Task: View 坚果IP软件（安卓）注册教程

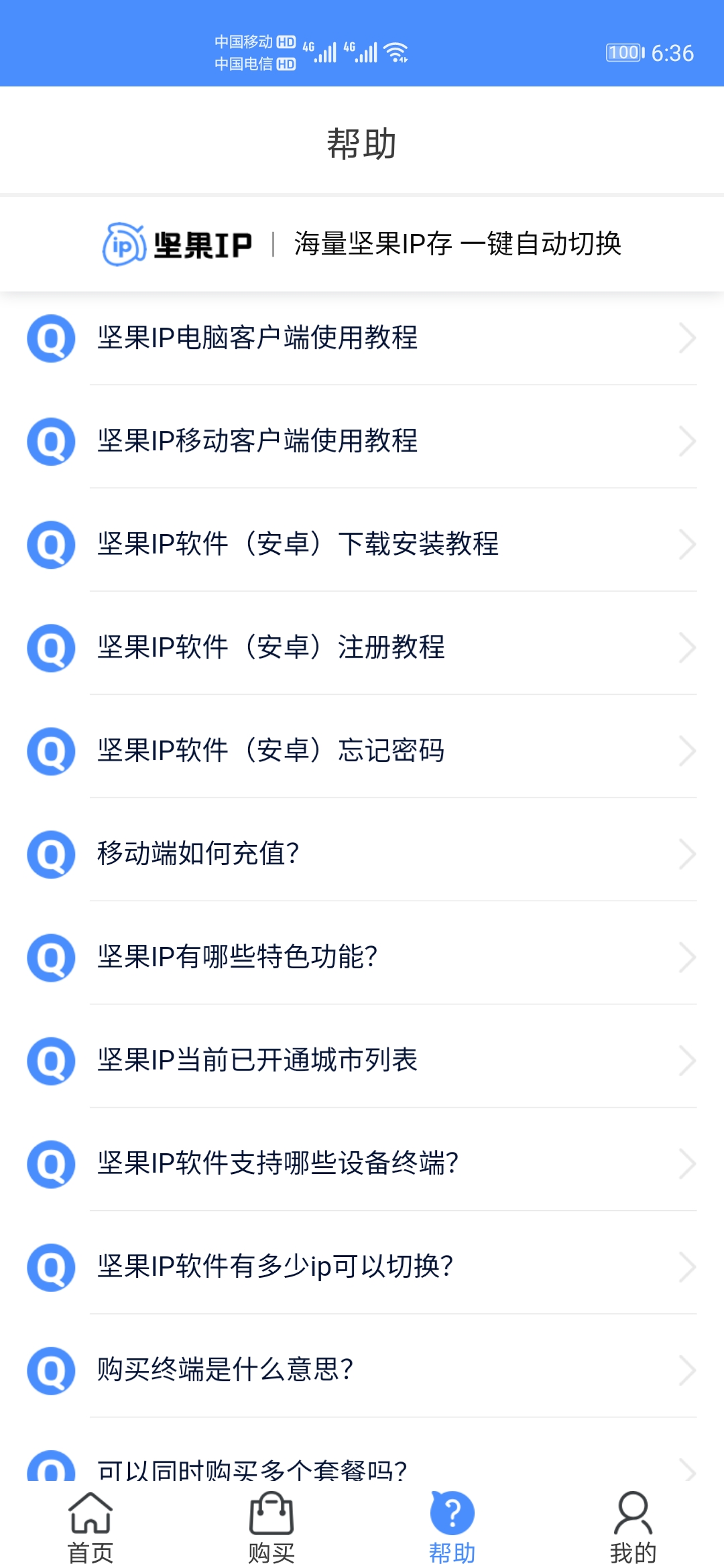Action: (x=362, y=647)
